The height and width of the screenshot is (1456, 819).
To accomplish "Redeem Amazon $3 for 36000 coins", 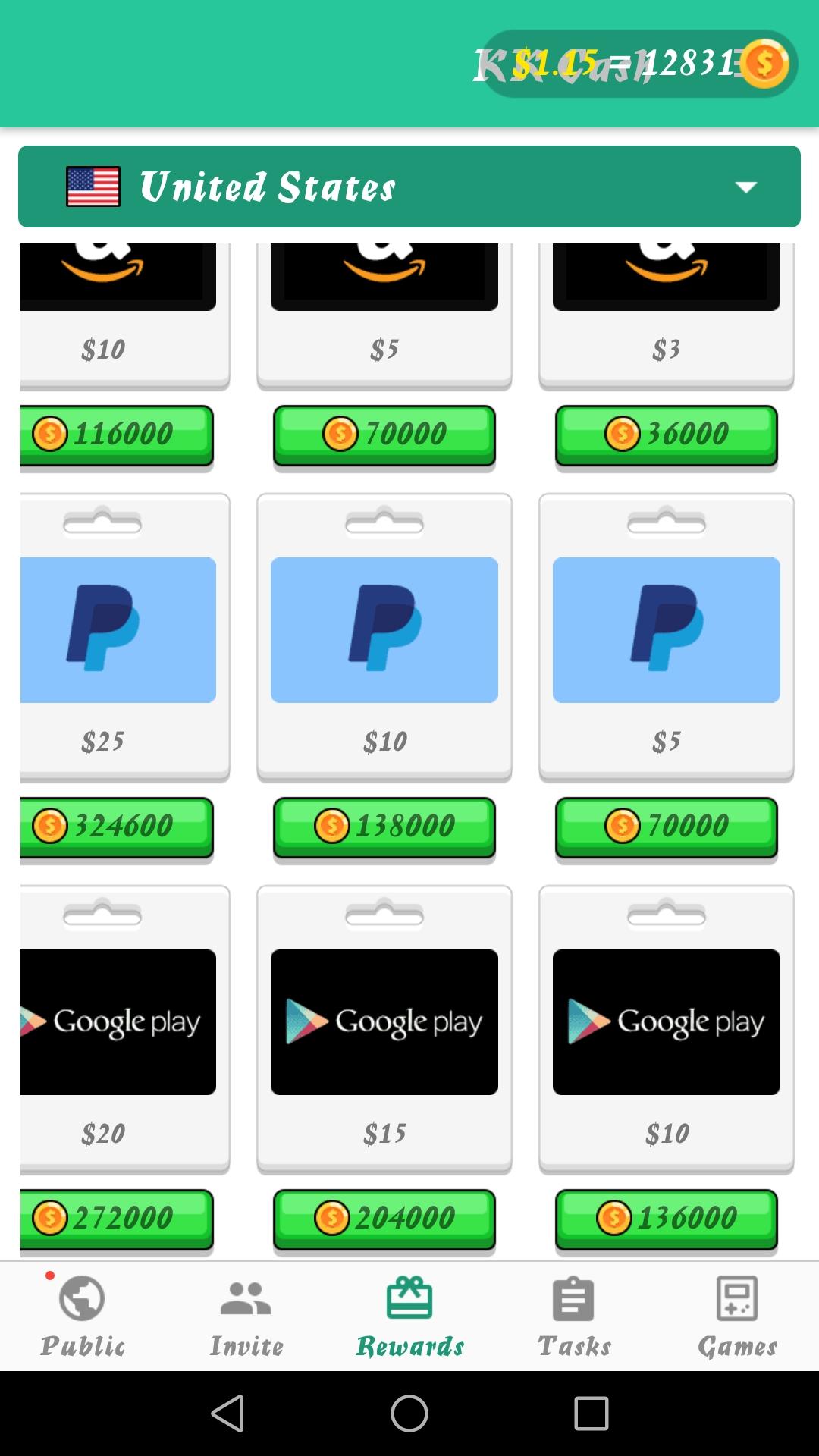I will [667, 435].
